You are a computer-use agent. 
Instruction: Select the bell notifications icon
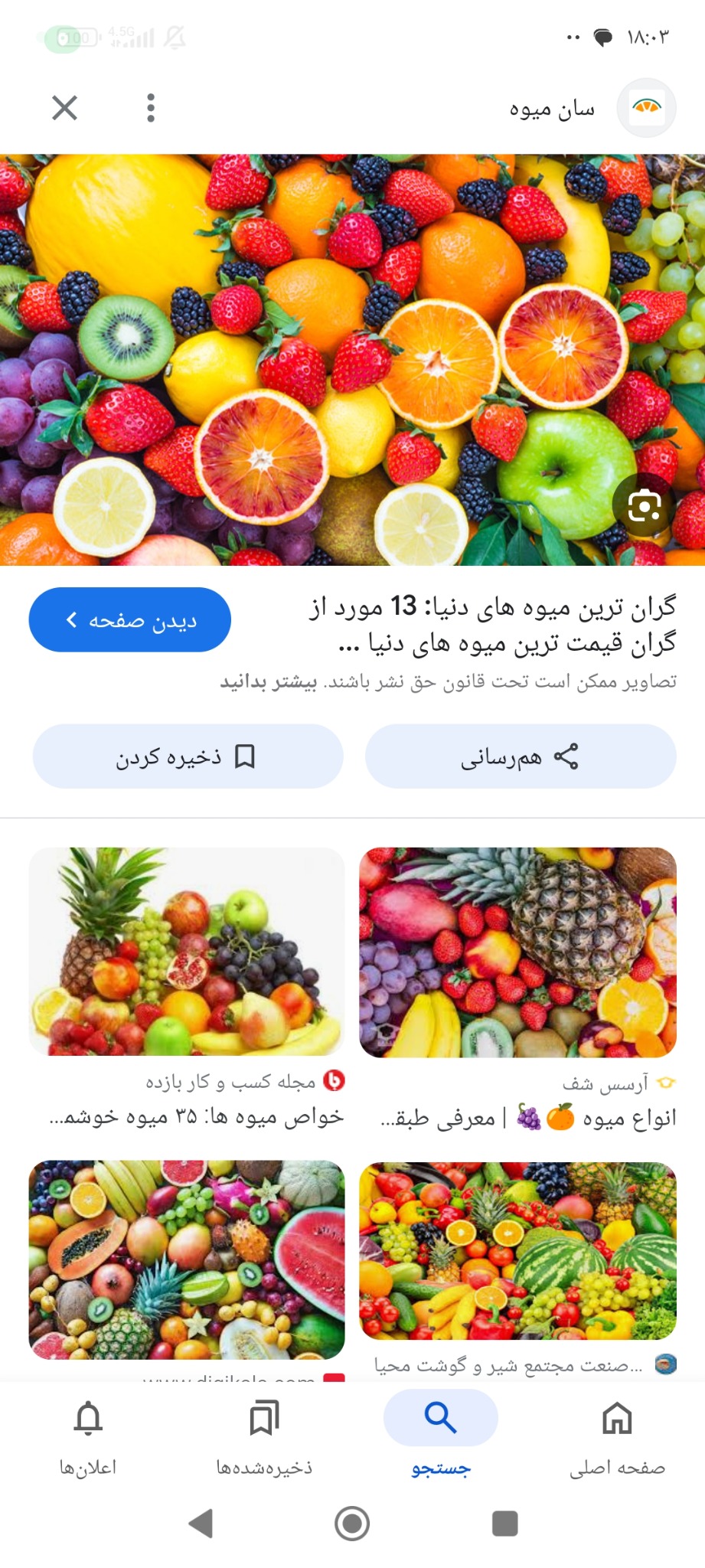[88, 1417]
